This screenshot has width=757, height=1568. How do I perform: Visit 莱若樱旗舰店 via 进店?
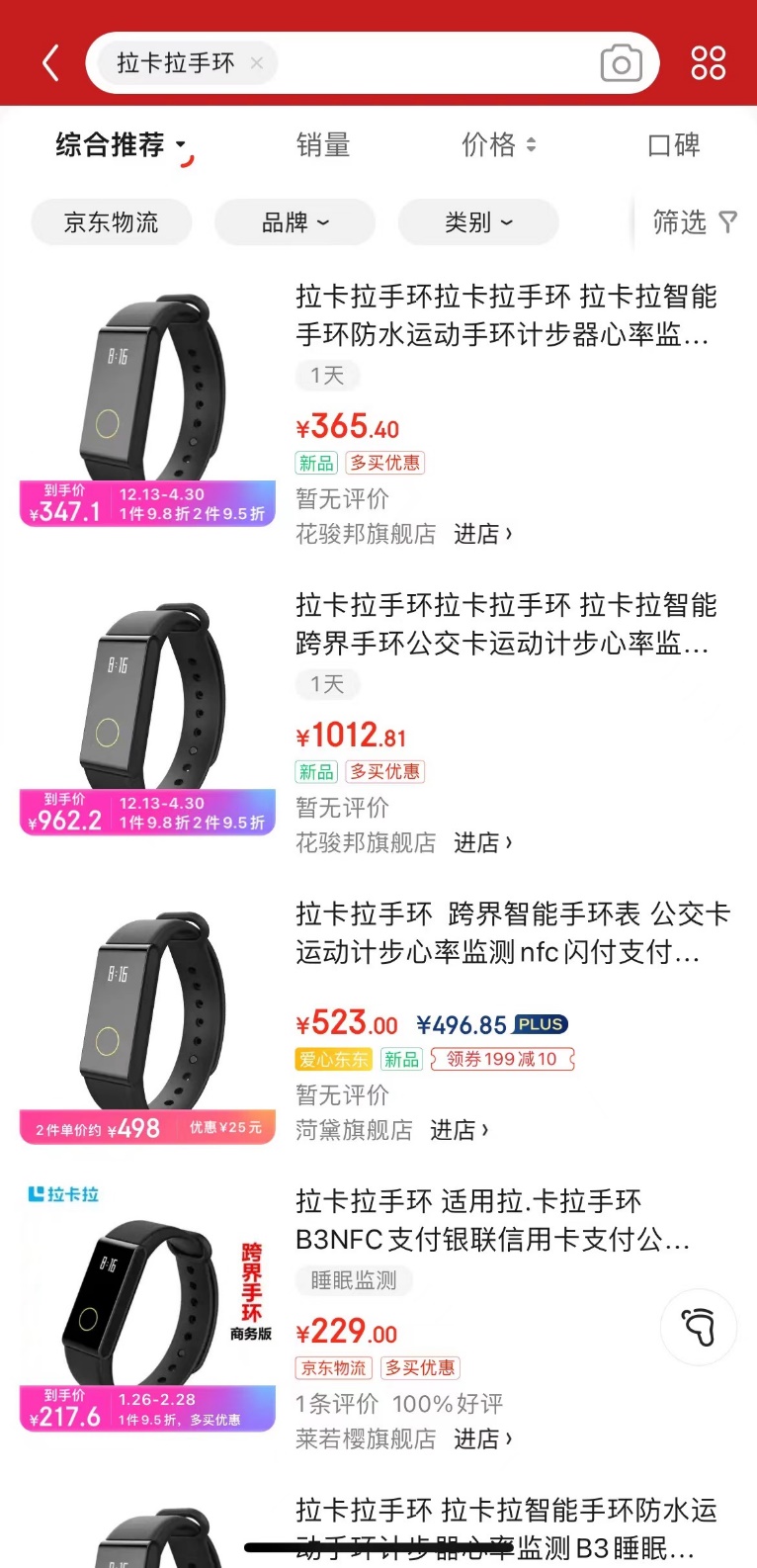coord(482,1438)
